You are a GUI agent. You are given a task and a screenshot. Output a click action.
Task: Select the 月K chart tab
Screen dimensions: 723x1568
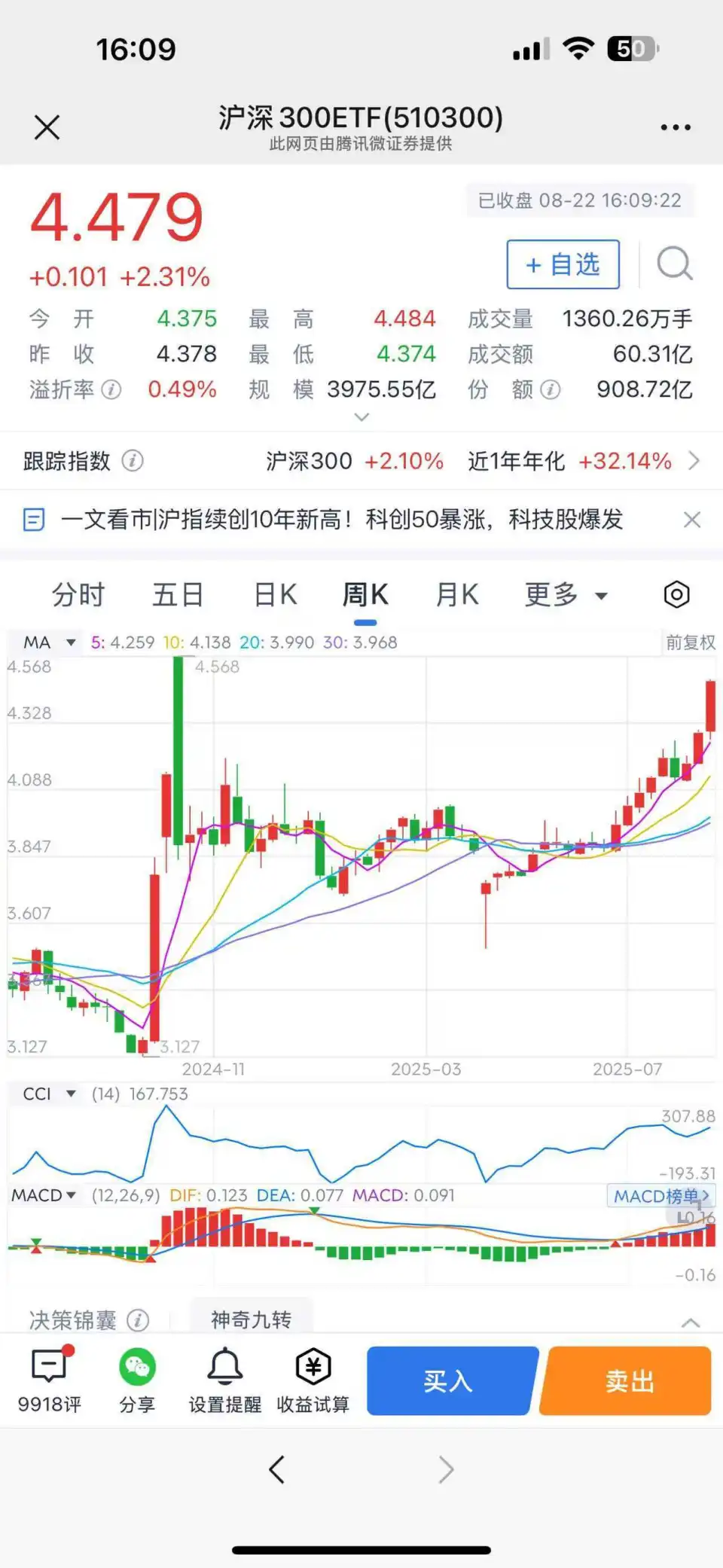coord(457,595)
